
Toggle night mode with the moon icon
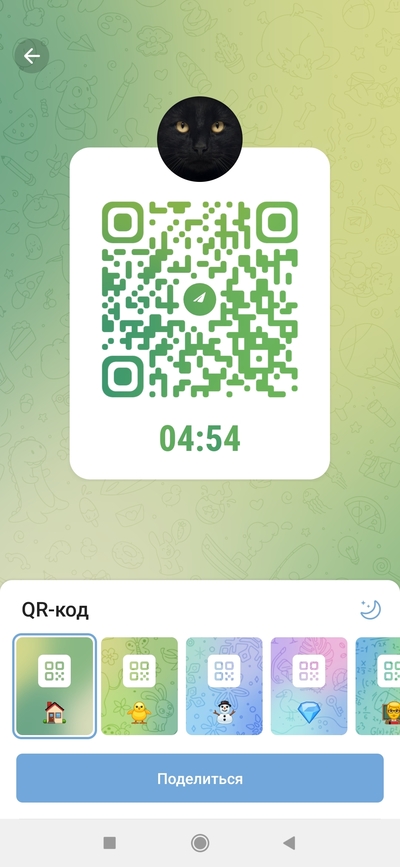pyautogui.click(x=370, y=610)
